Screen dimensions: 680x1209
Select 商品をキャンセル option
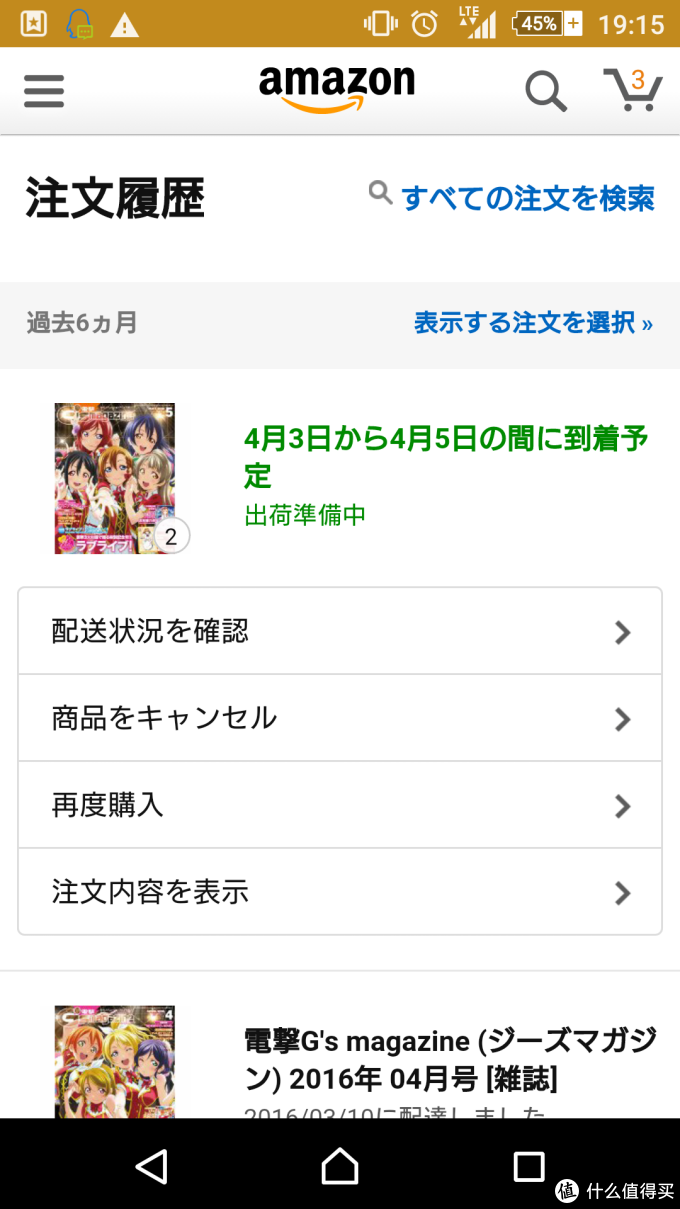(340, 718)
